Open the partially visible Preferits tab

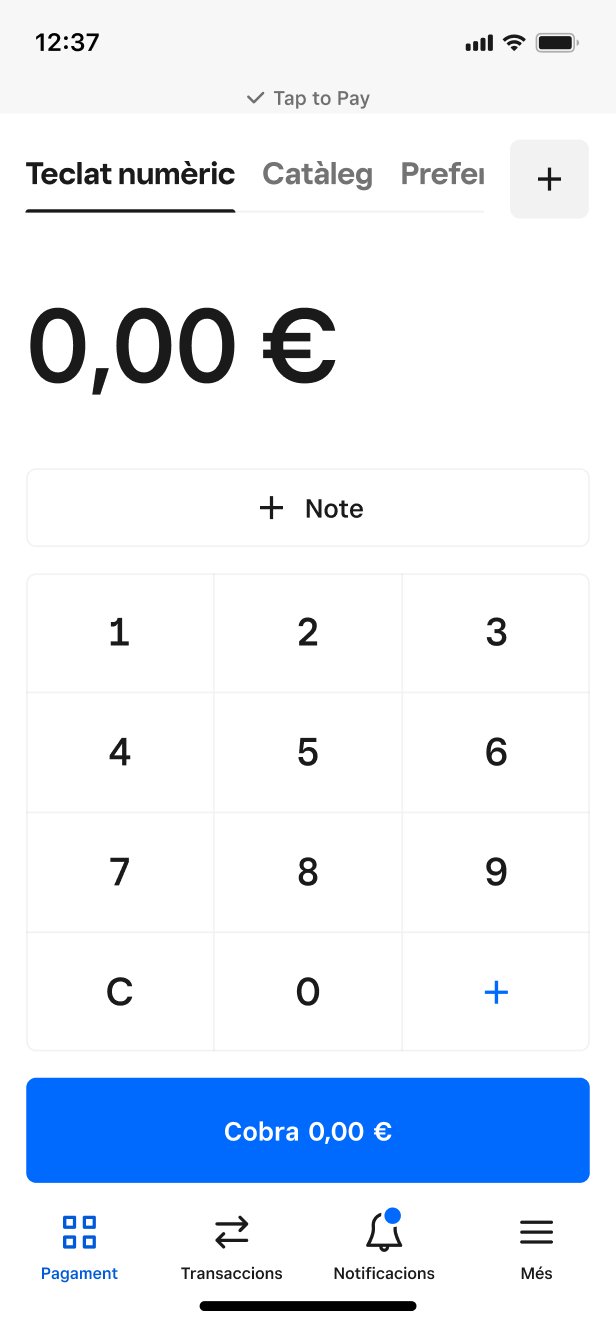442,175
